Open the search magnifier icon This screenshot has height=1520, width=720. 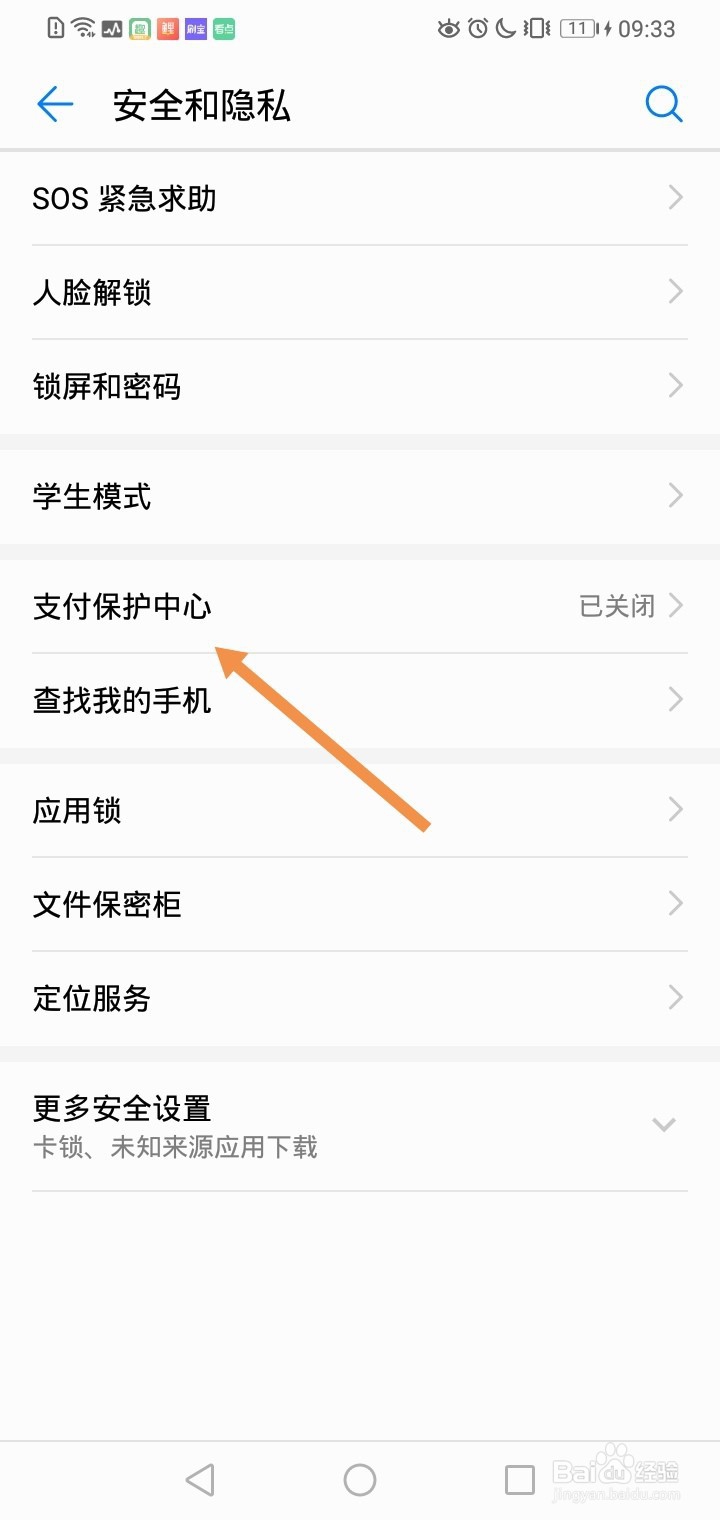[x=664, y=104]
